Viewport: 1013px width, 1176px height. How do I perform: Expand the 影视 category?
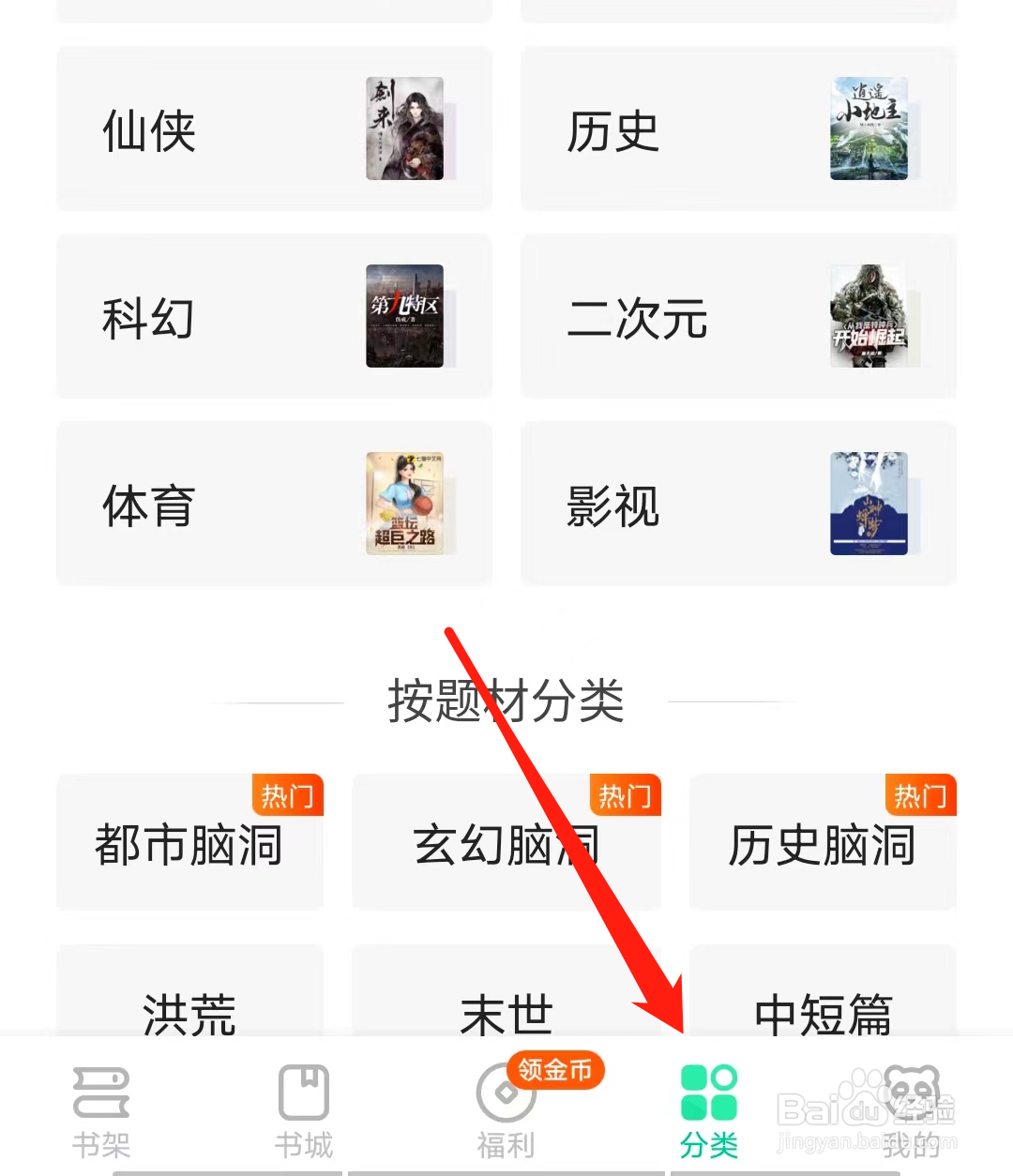pyautogui.click(x=736, y=505)
